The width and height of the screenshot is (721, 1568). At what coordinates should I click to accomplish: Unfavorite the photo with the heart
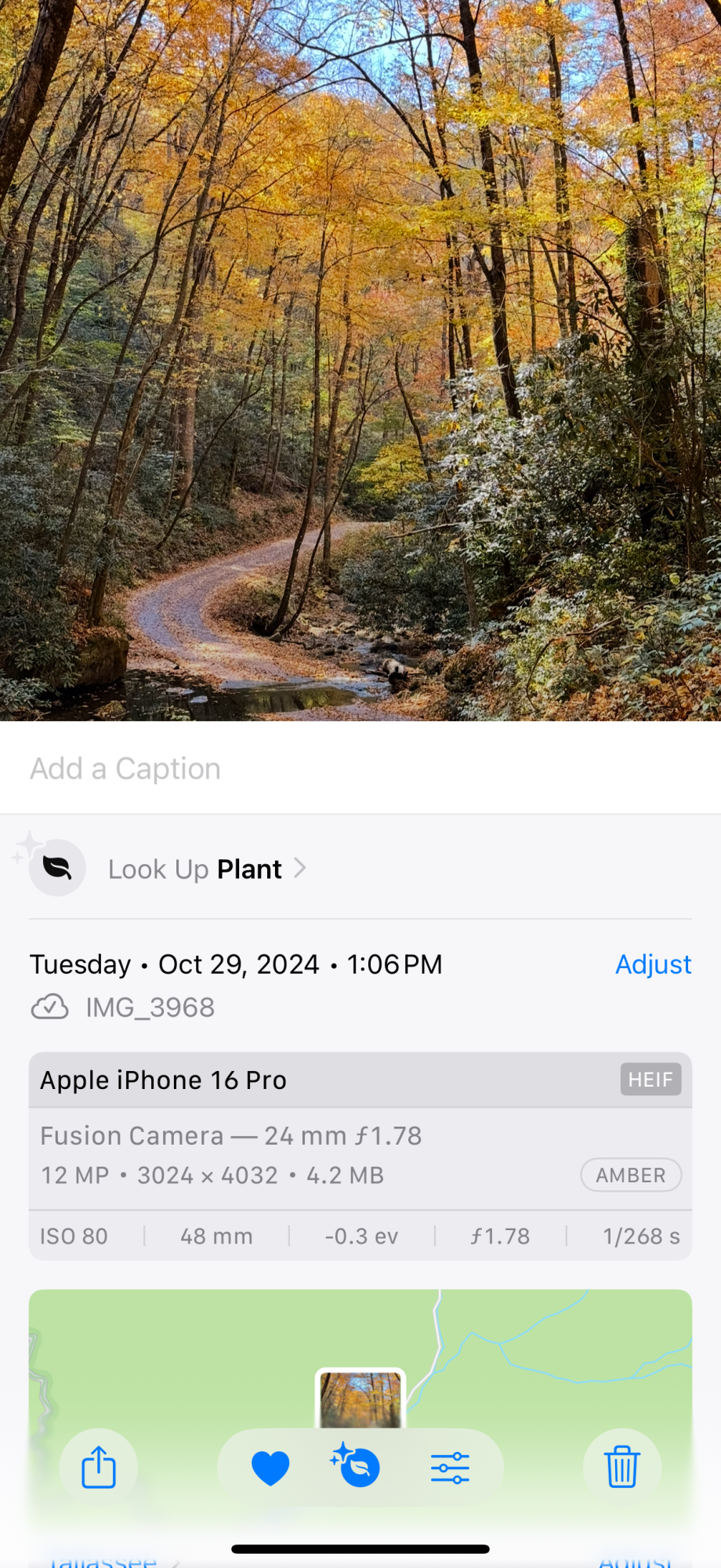(x=270, y=1468)
